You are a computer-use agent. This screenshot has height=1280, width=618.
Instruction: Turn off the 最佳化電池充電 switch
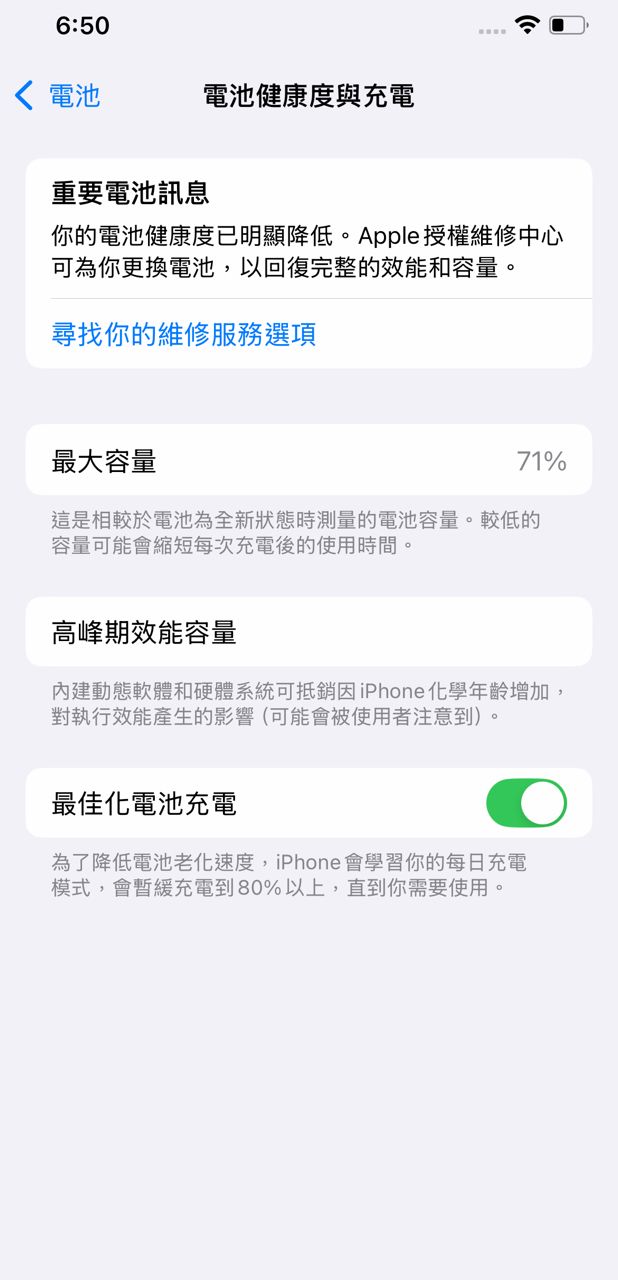pyautogui.click(x=526, y=803)
